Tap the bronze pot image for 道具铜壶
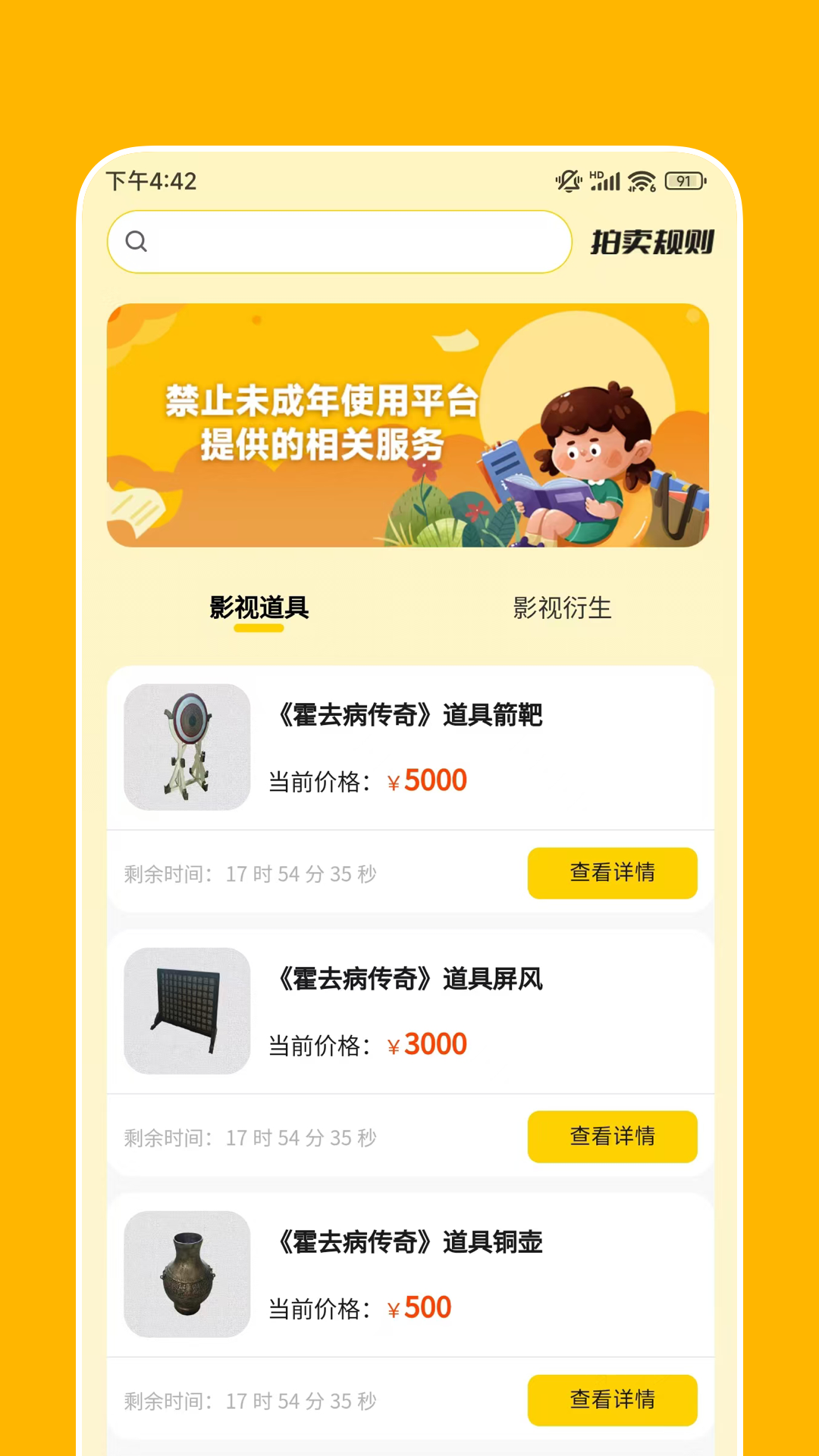The image size is (819, 1456). 186,1275
